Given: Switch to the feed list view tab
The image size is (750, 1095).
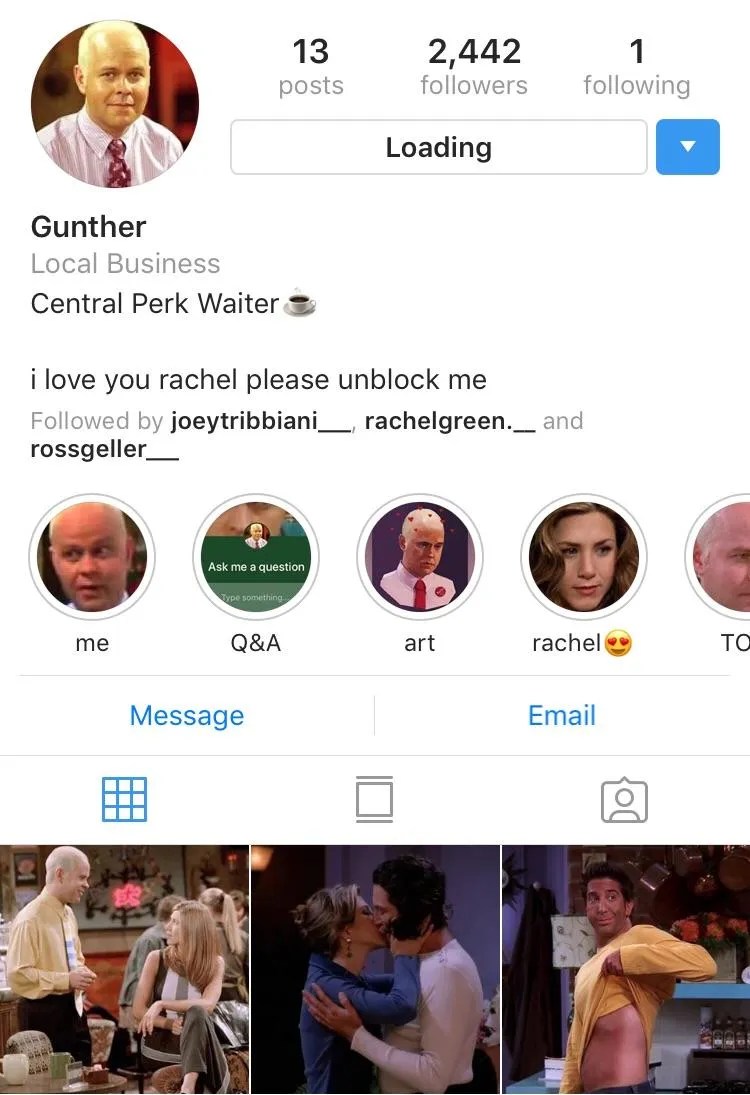Looking at the screenshot, I should click(374, 800).
